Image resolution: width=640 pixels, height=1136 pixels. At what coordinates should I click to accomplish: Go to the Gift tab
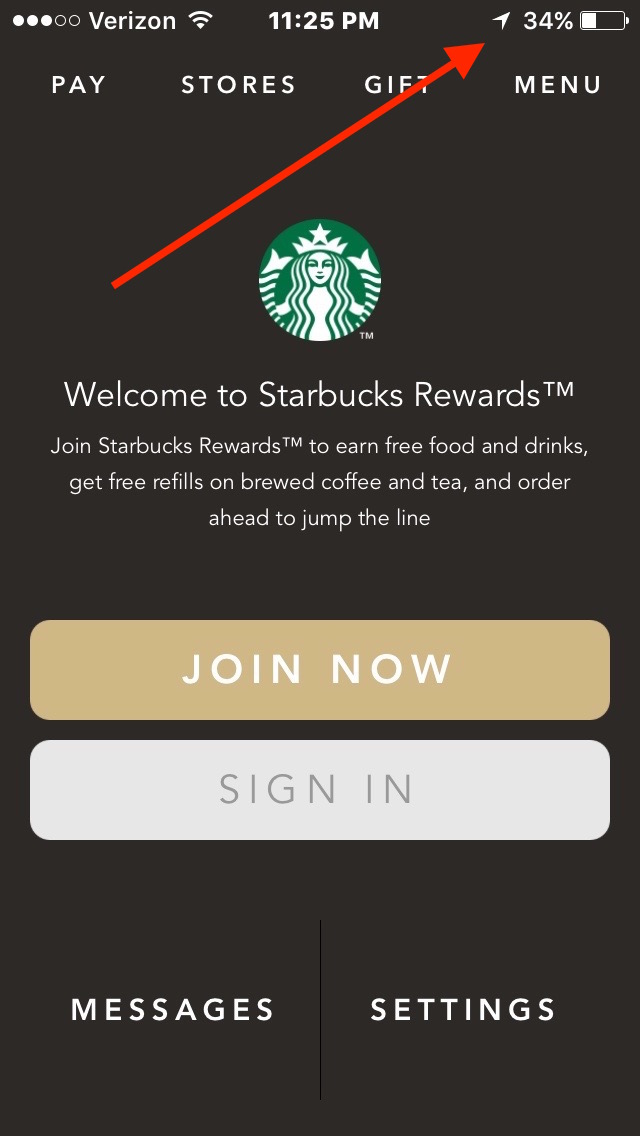pos(397,85)
